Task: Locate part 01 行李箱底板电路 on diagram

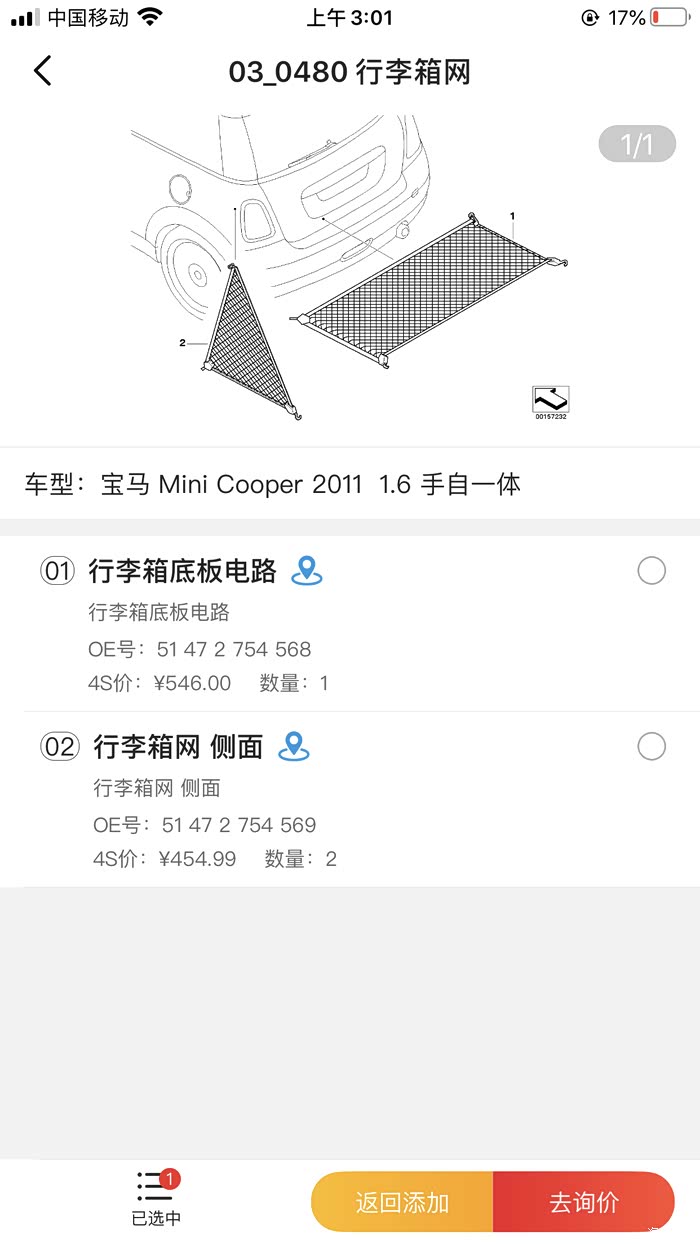Action: (307, 571)
